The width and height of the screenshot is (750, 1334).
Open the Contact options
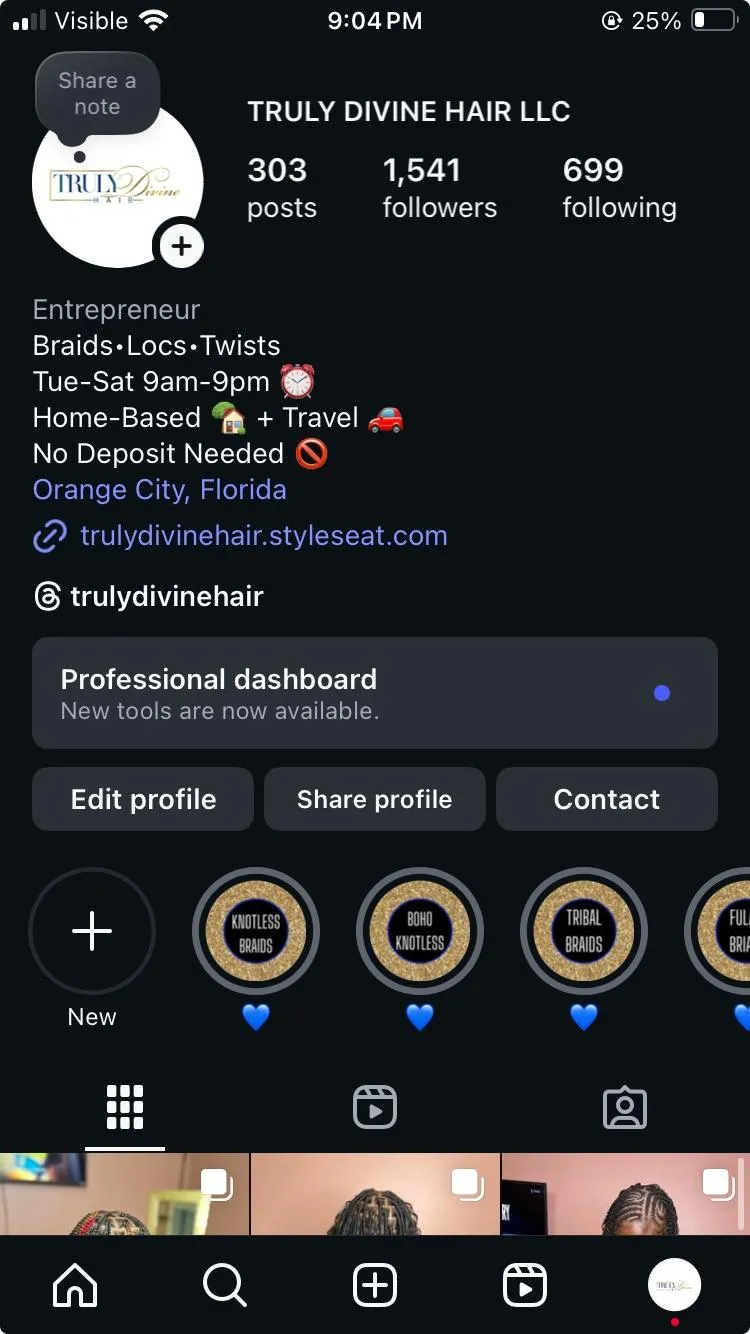pos(606,799)
